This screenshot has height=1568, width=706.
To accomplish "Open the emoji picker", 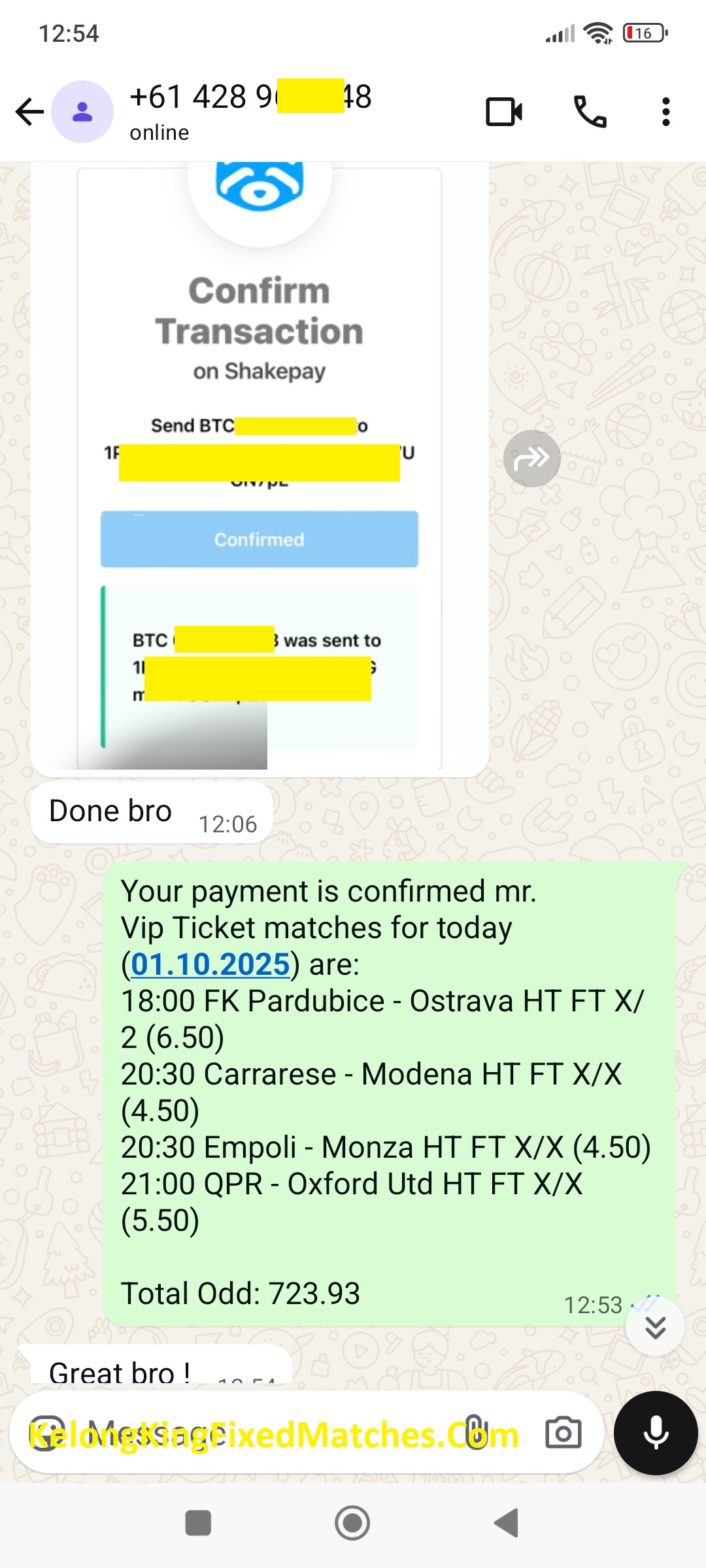I will tap(47, 1433).
